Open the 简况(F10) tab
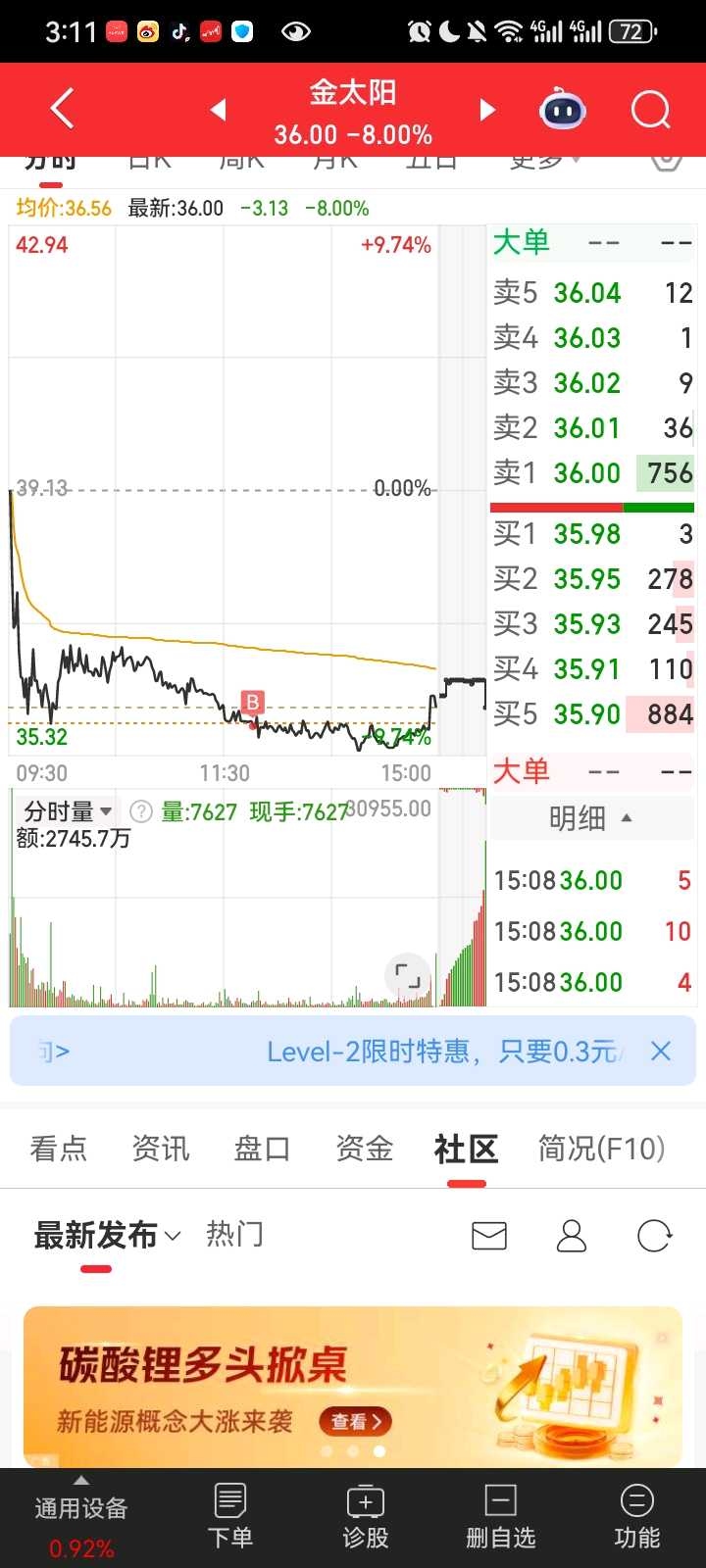This screenshot has height=1568, width=706. pos(601,1149)
